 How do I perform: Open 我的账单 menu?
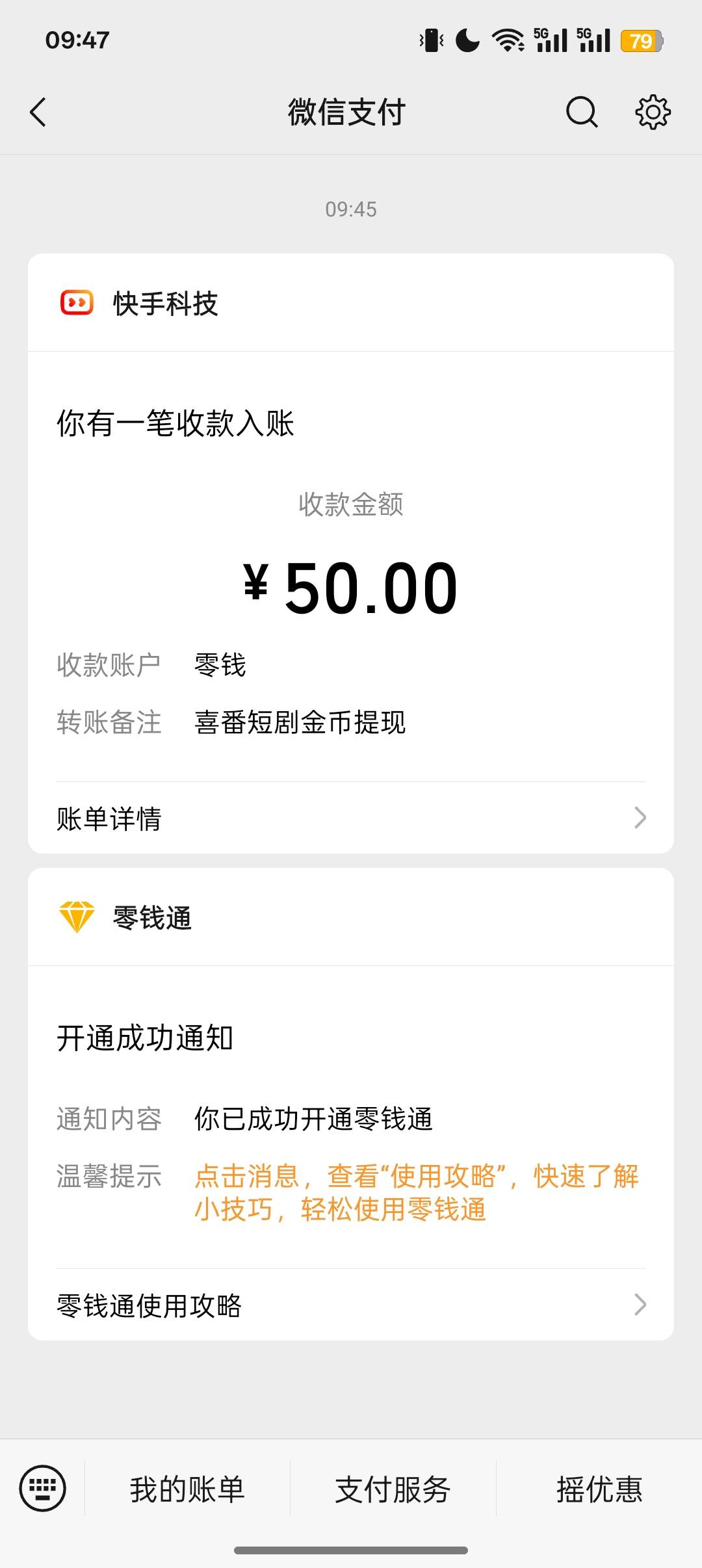pyautogui.click(x=187, y=1489)
